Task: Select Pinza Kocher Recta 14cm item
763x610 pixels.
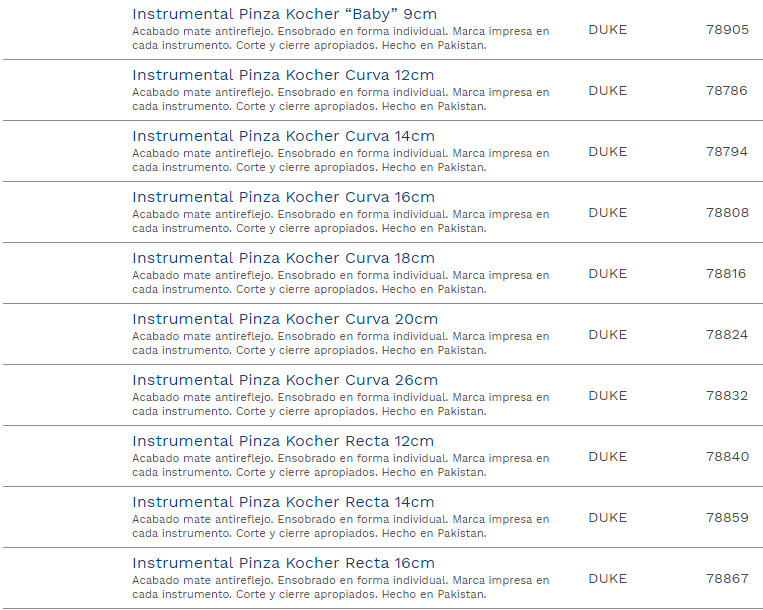Action: click(283, 502)
